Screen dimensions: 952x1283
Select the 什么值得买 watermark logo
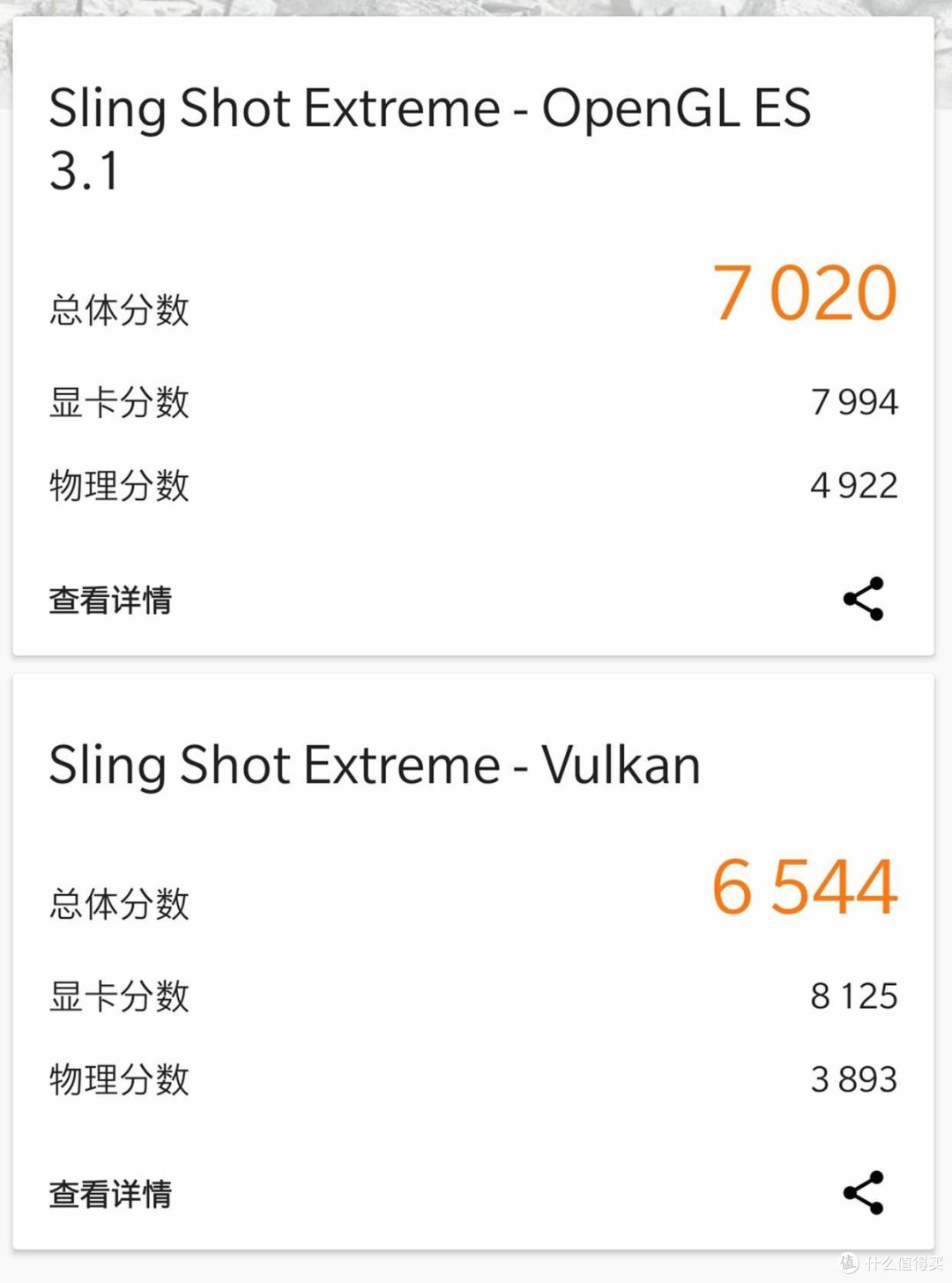tap(890, 1263)
